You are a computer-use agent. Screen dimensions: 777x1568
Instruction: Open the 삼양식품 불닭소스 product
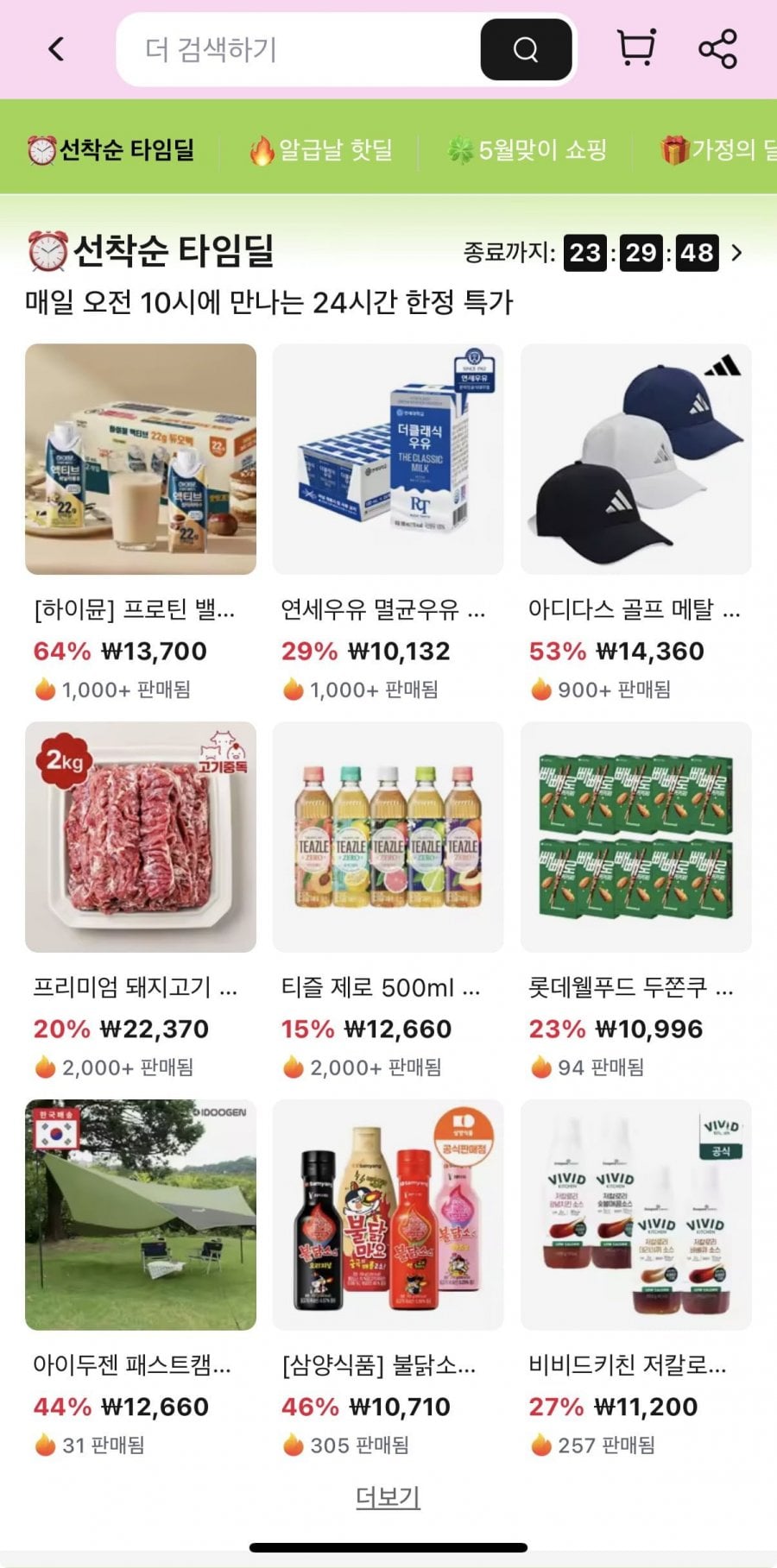388,1215
